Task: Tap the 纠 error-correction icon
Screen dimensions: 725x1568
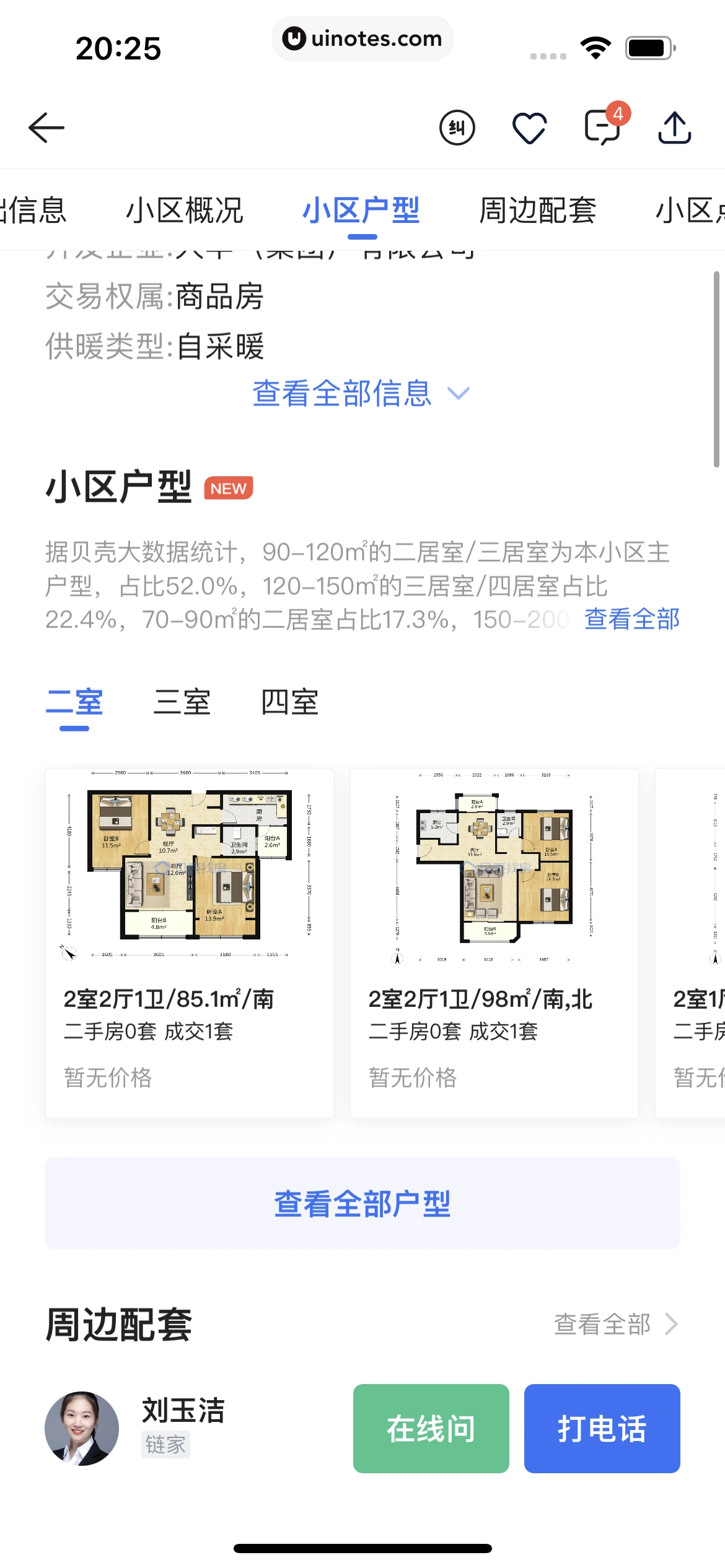Action: coord(457,128)
